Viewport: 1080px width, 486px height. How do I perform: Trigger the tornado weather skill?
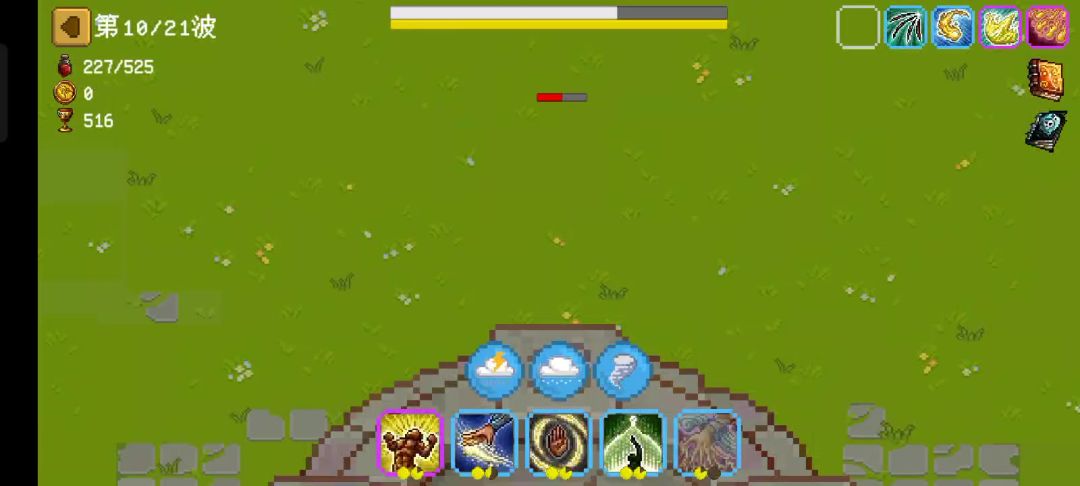click(623, 371)
